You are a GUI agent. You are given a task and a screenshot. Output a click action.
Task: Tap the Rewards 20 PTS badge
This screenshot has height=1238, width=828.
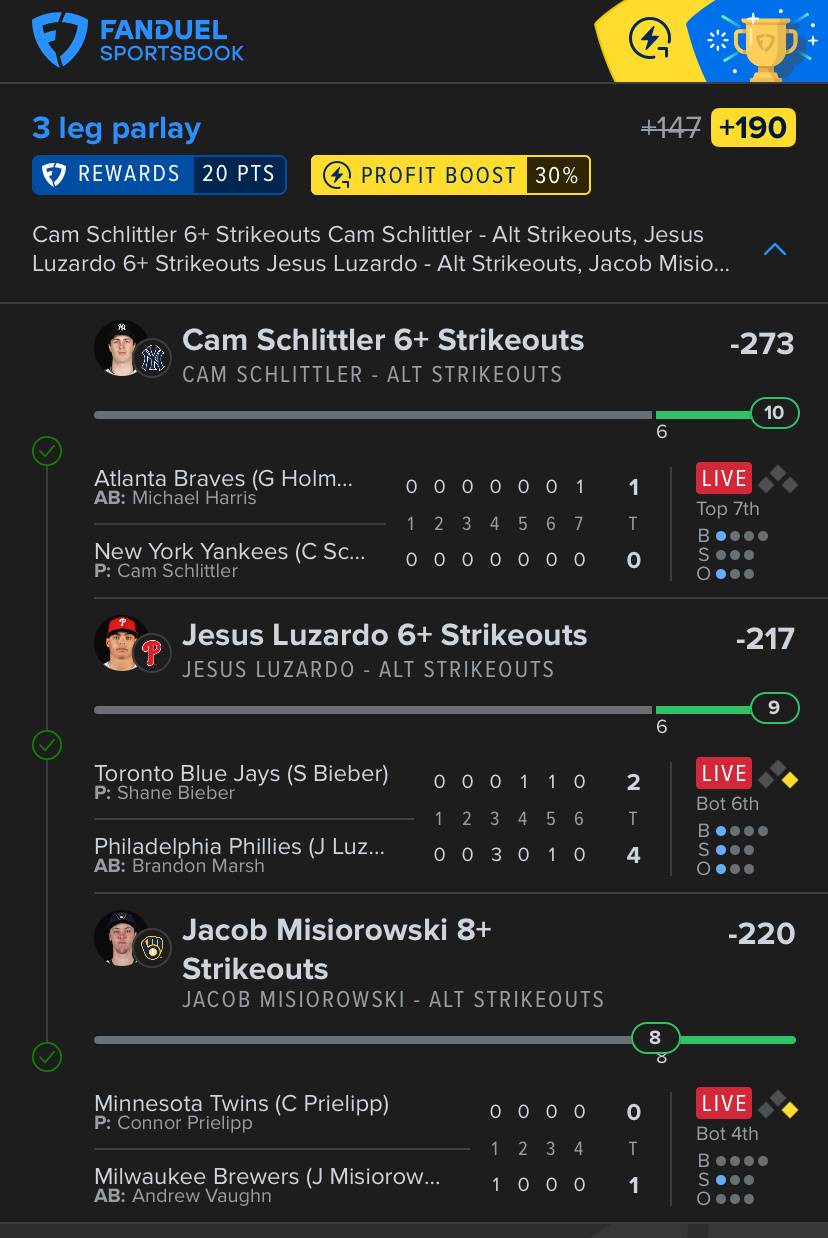pyautogui.click(x=159, y=174)
